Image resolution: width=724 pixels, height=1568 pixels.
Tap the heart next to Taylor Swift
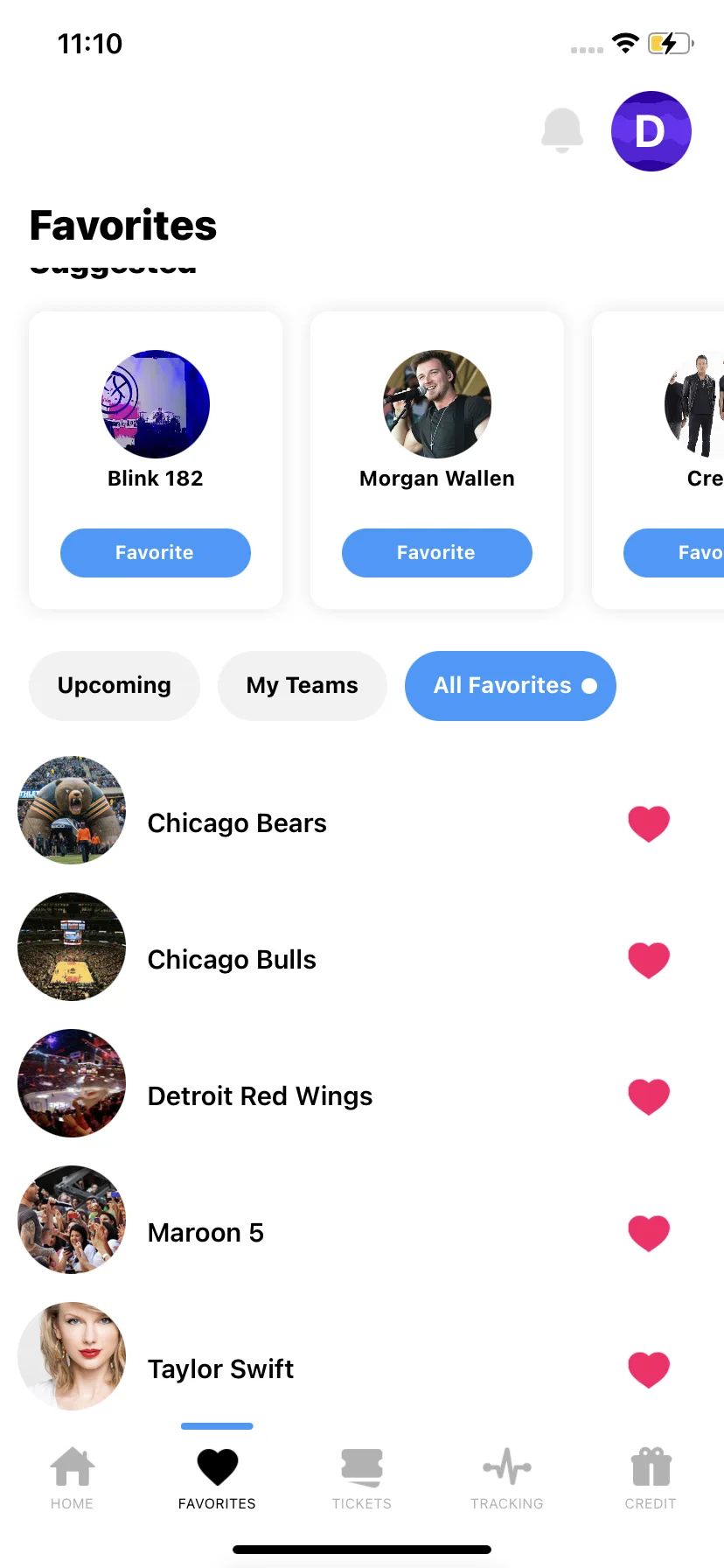pos(649,1369)
